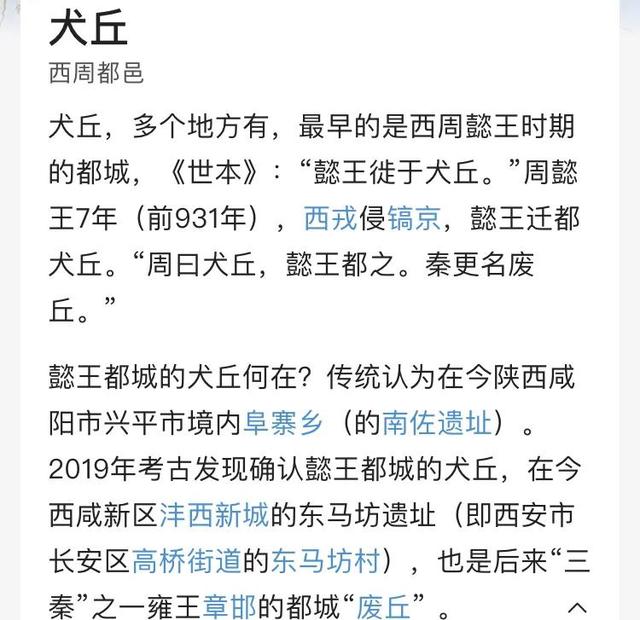Visit the 沣西新城 link
Screen dimensions: 640x620
click(x=214, y=515)
